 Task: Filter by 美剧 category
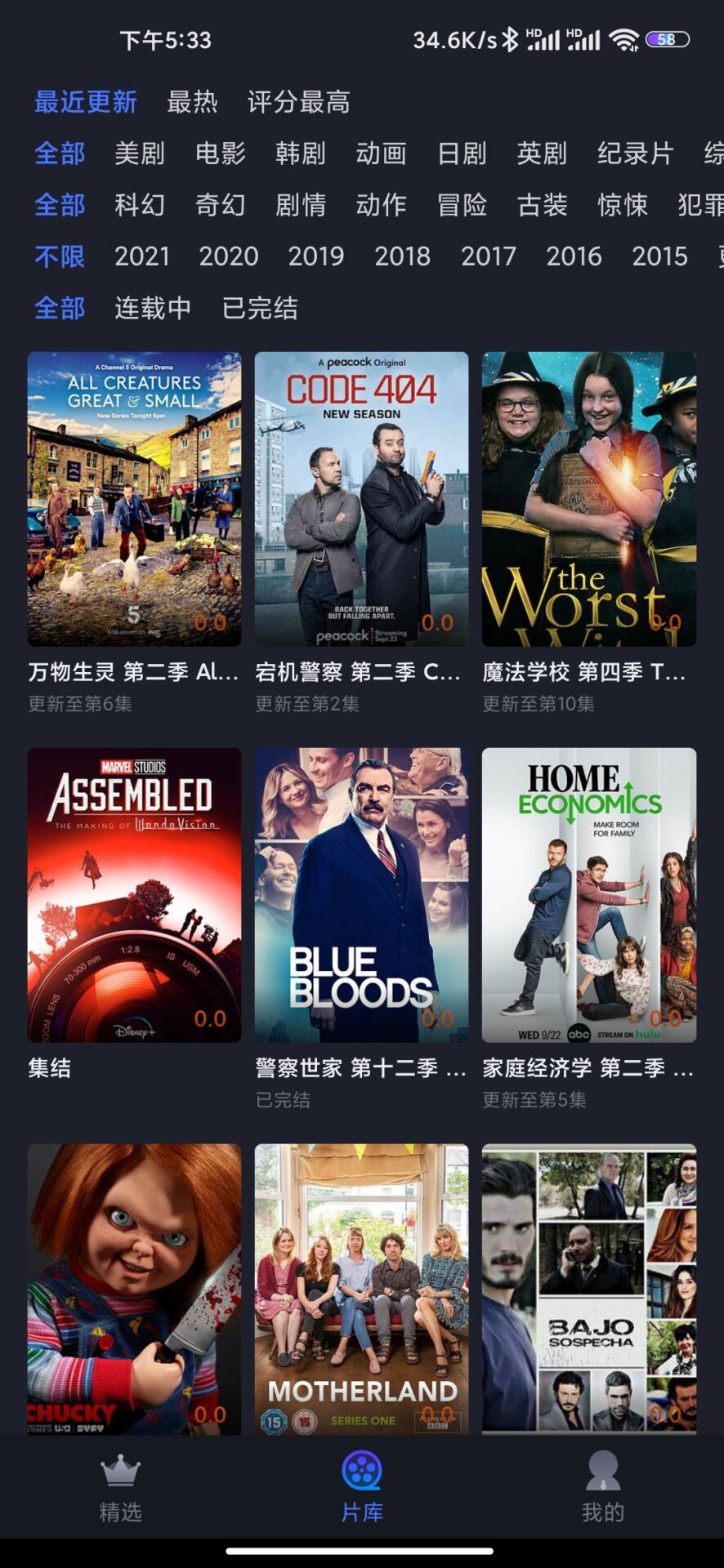(x=140, y=154)
